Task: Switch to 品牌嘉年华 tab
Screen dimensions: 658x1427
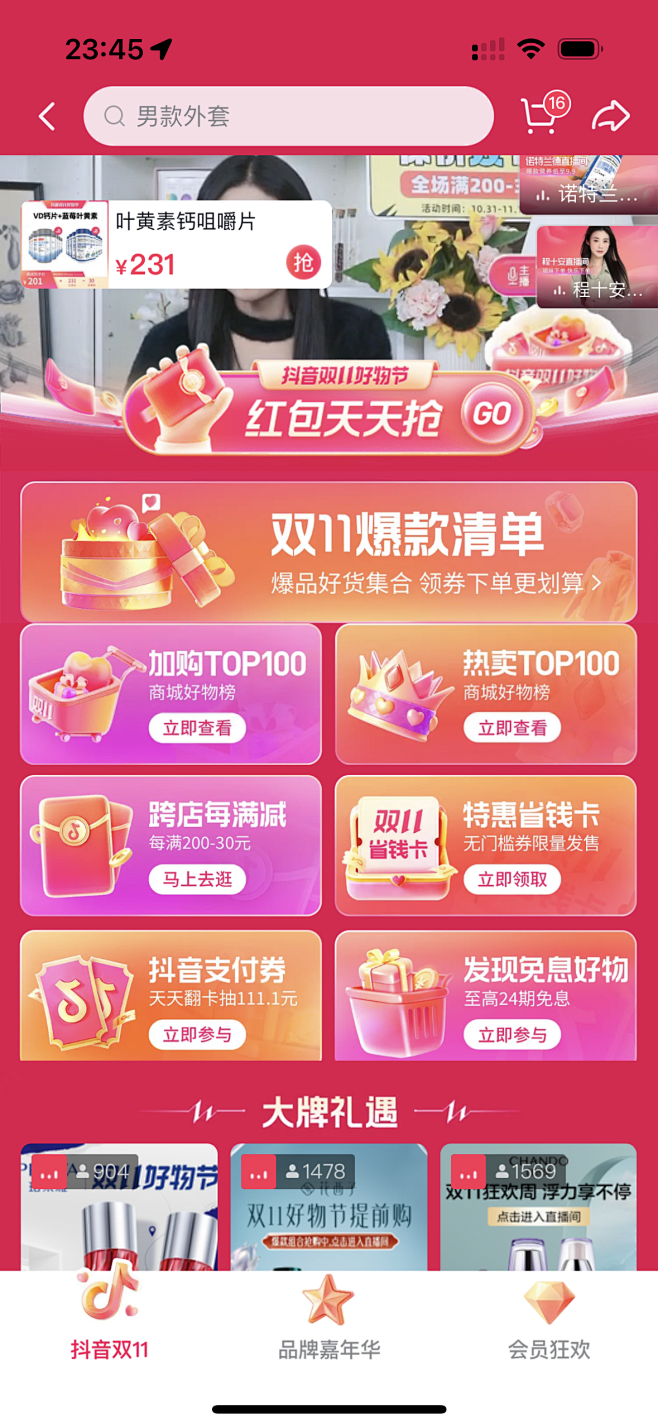Action: click(329, 1319)
